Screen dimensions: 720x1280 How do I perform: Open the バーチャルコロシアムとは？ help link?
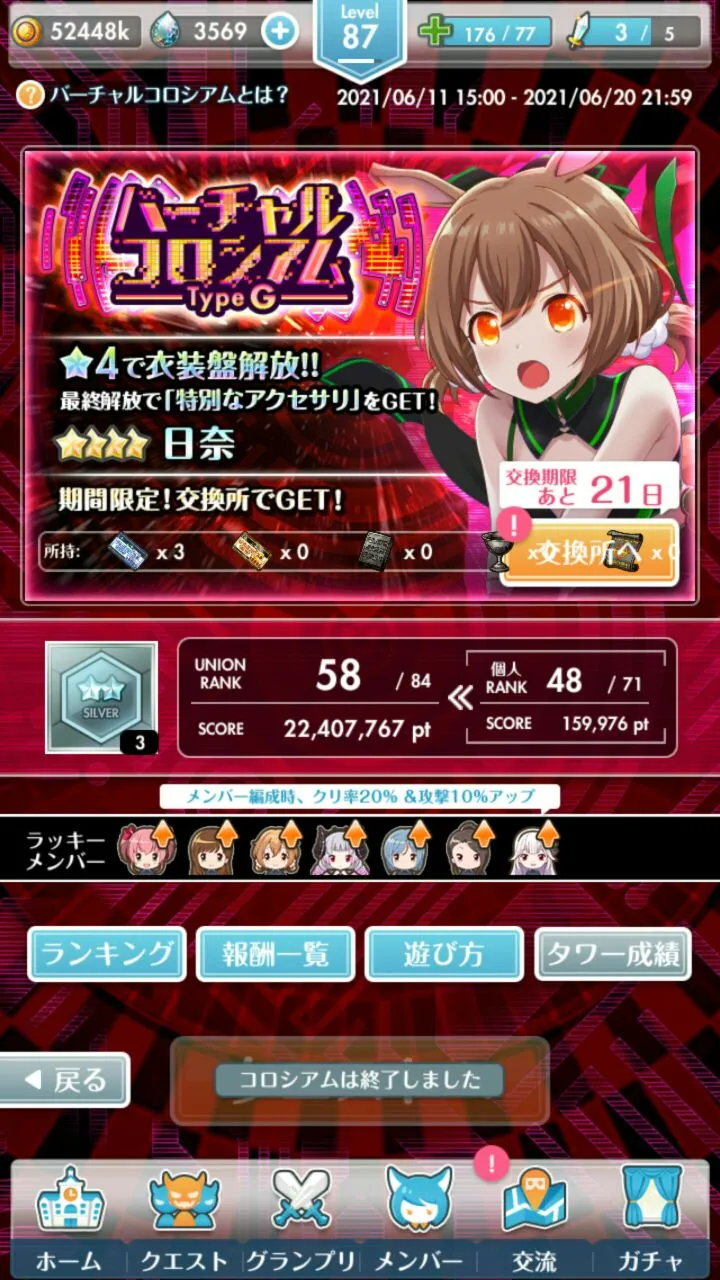point(155,95)
